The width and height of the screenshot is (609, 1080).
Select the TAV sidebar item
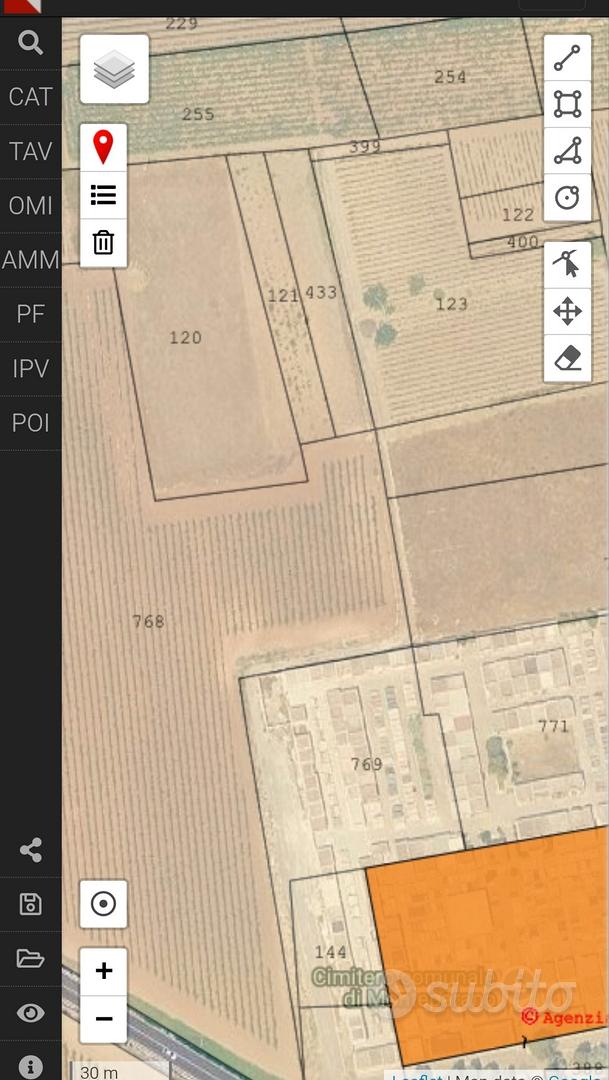click(30, 152)
